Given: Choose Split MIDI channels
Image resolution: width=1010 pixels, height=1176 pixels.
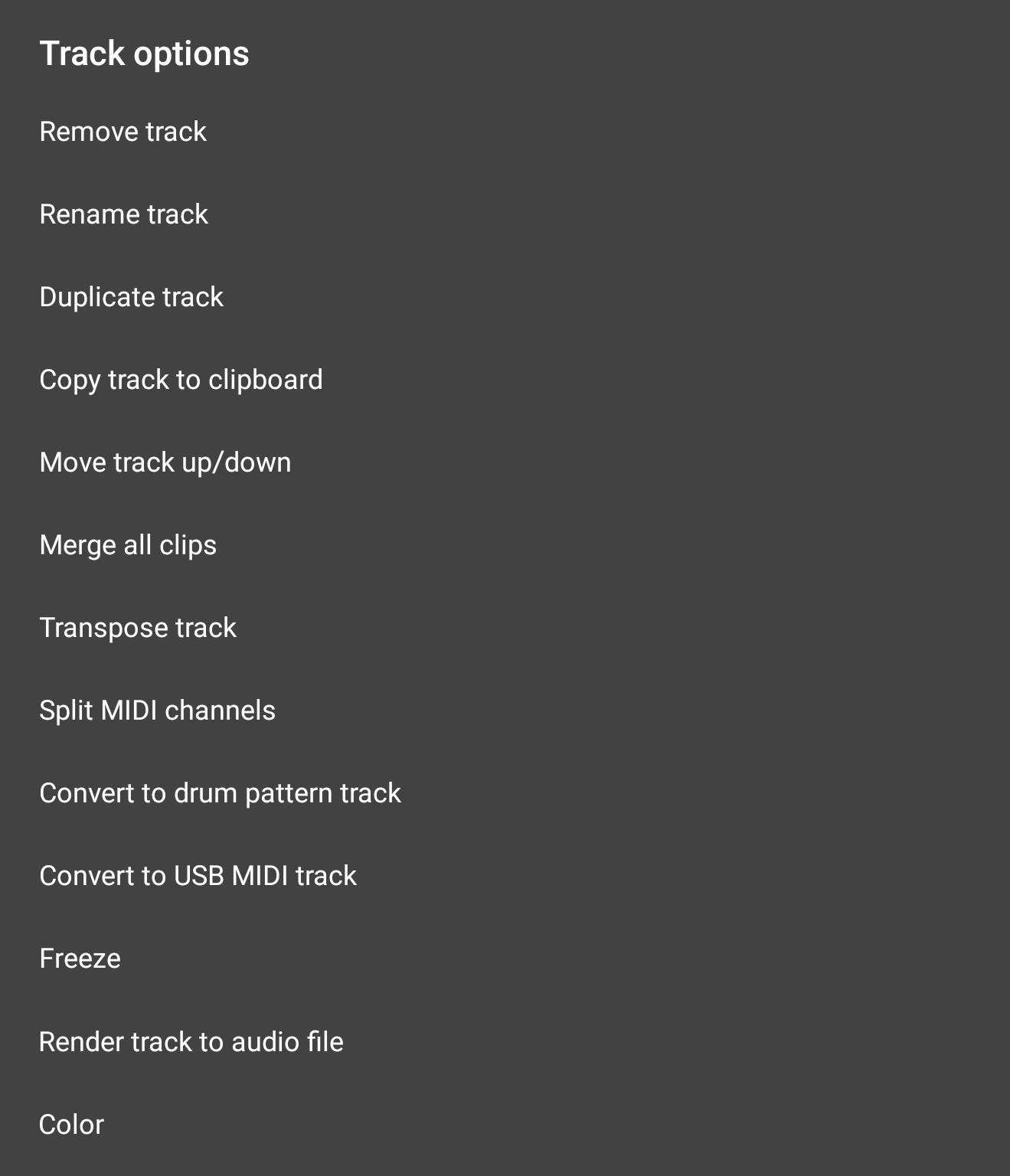Looking at the screenshot, I should tap(157, 710).
